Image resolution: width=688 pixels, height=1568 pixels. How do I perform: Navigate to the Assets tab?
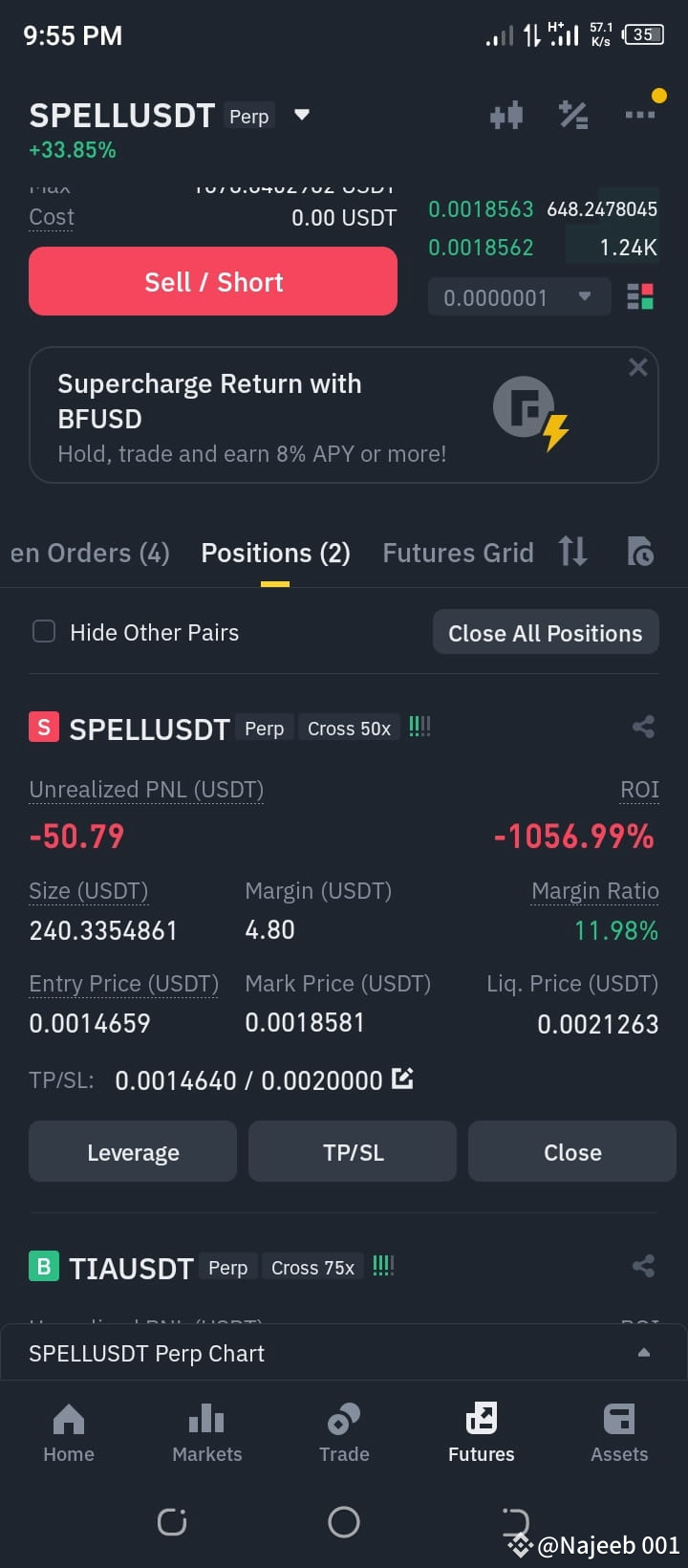point(618,1432)
